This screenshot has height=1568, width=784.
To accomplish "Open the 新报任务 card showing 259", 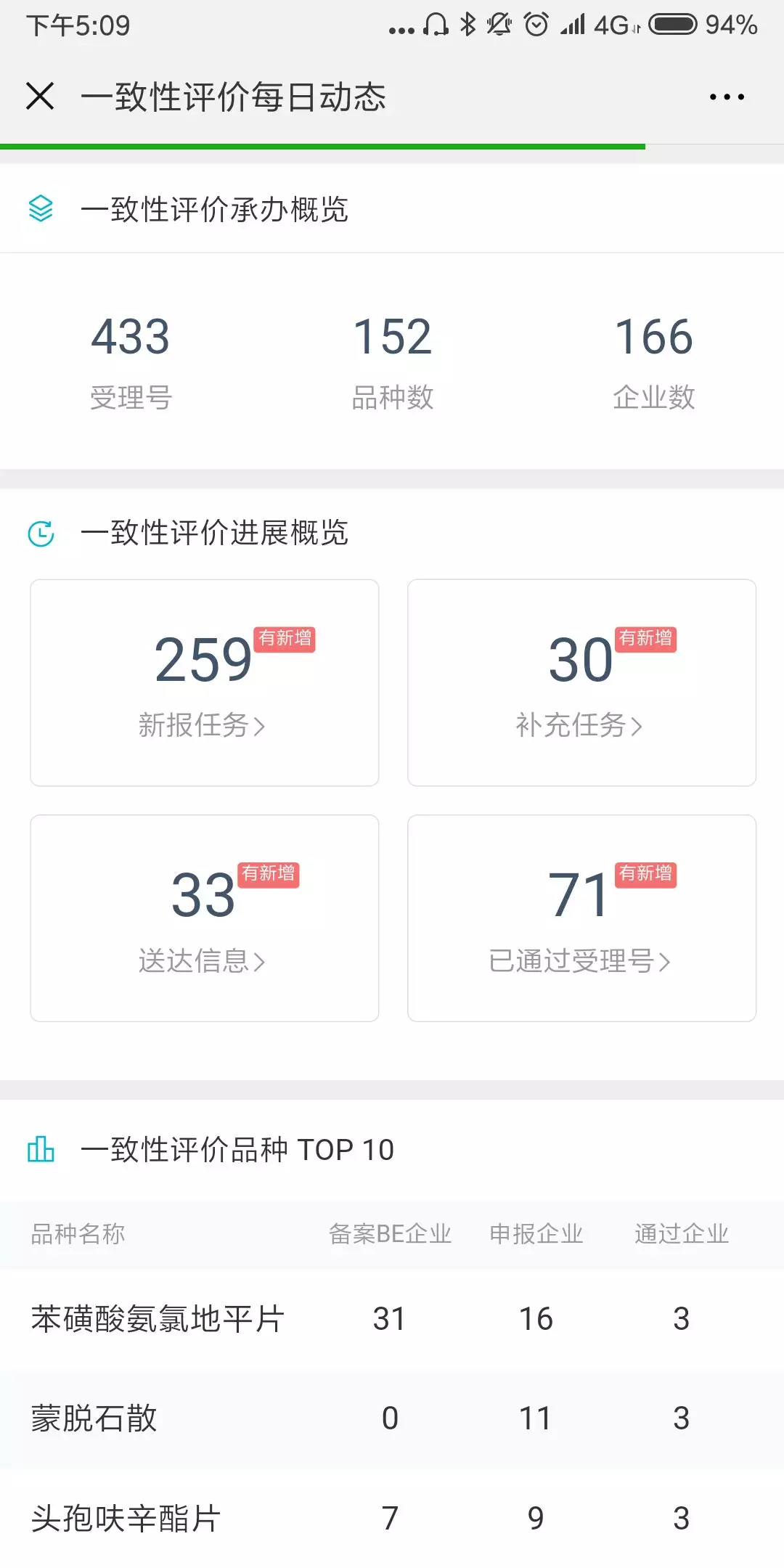I will coord(205,682).
